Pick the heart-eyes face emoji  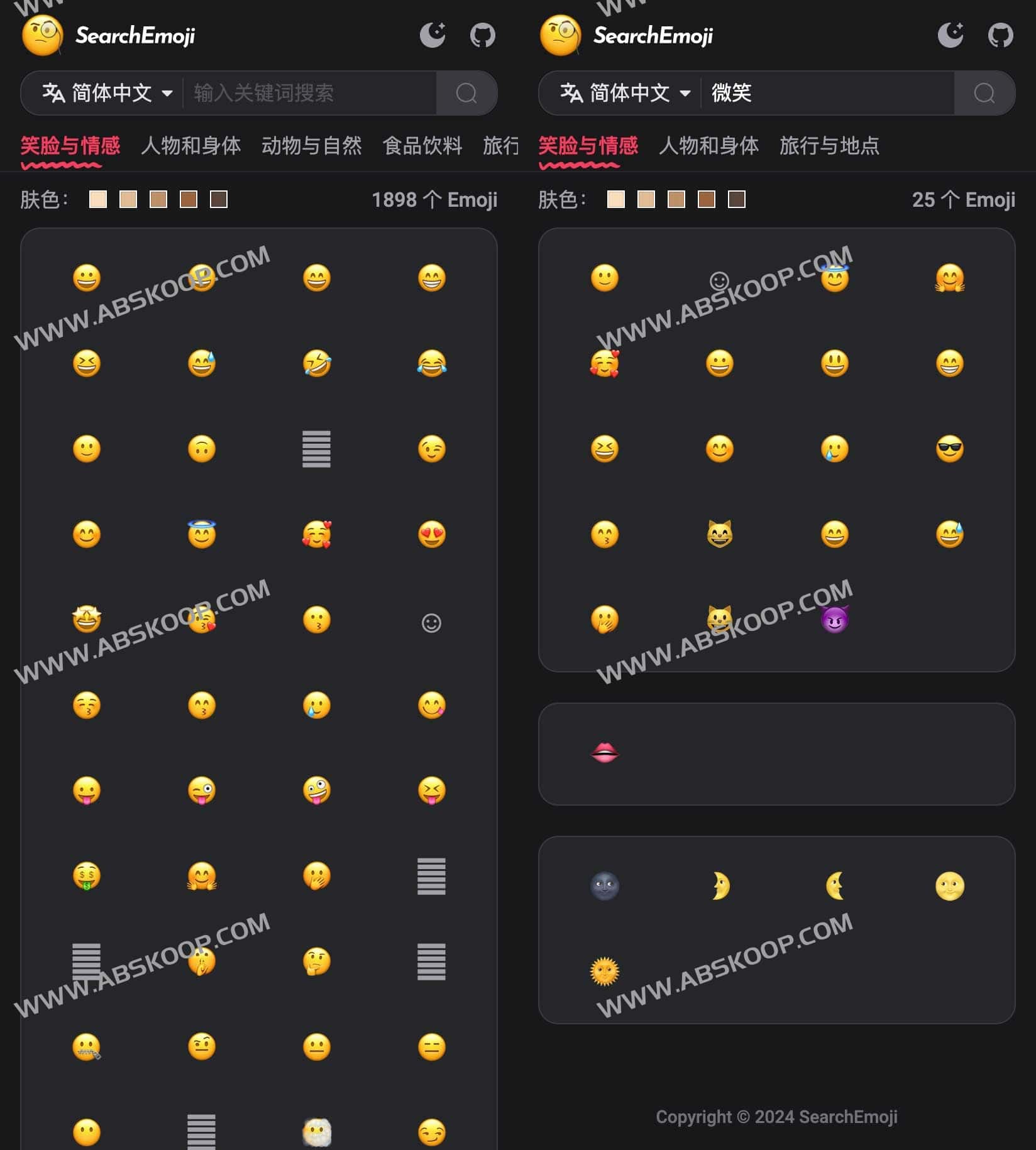[x=431, y=534]
